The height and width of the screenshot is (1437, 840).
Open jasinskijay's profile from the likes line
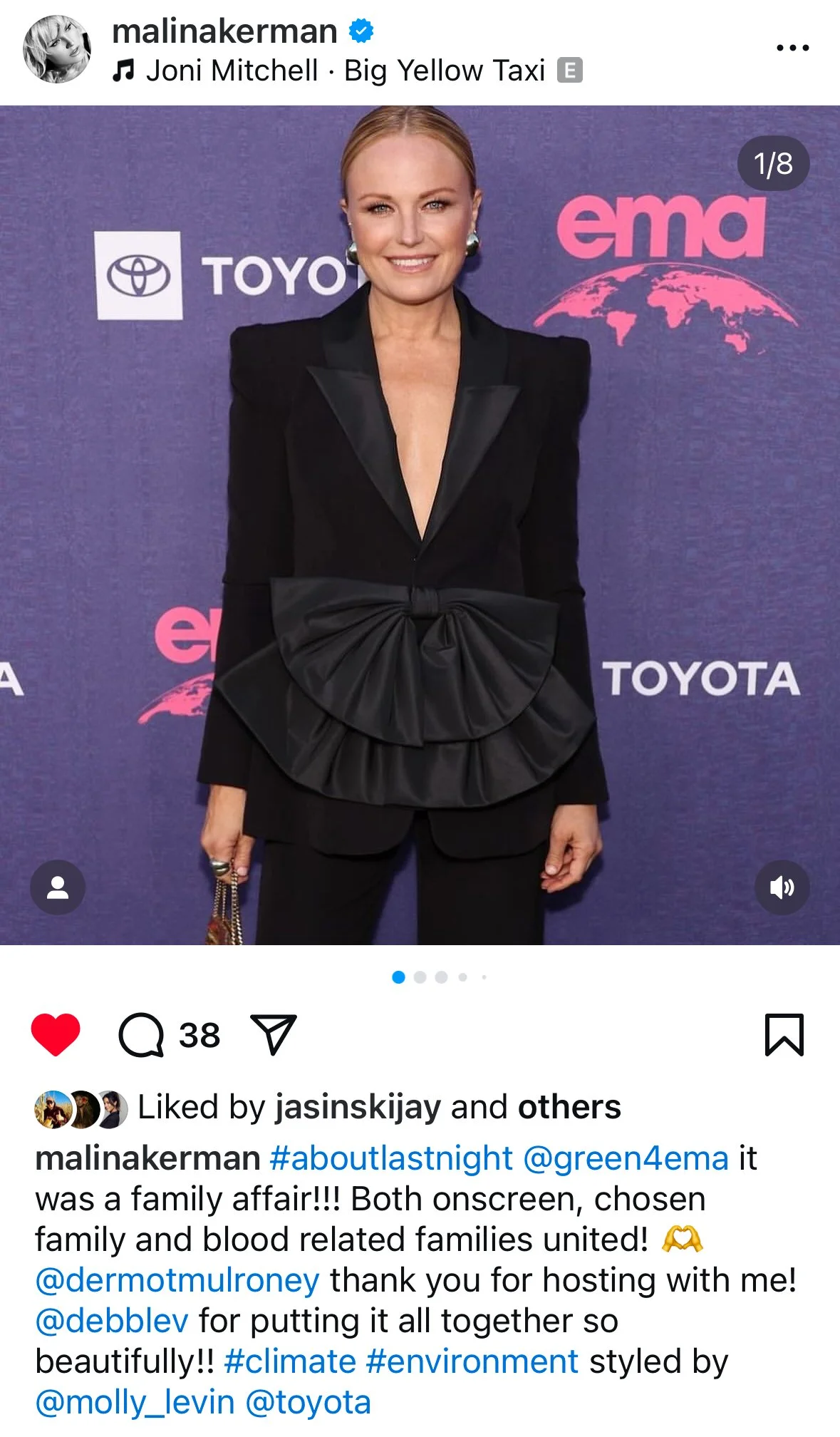click(358, 1108)
